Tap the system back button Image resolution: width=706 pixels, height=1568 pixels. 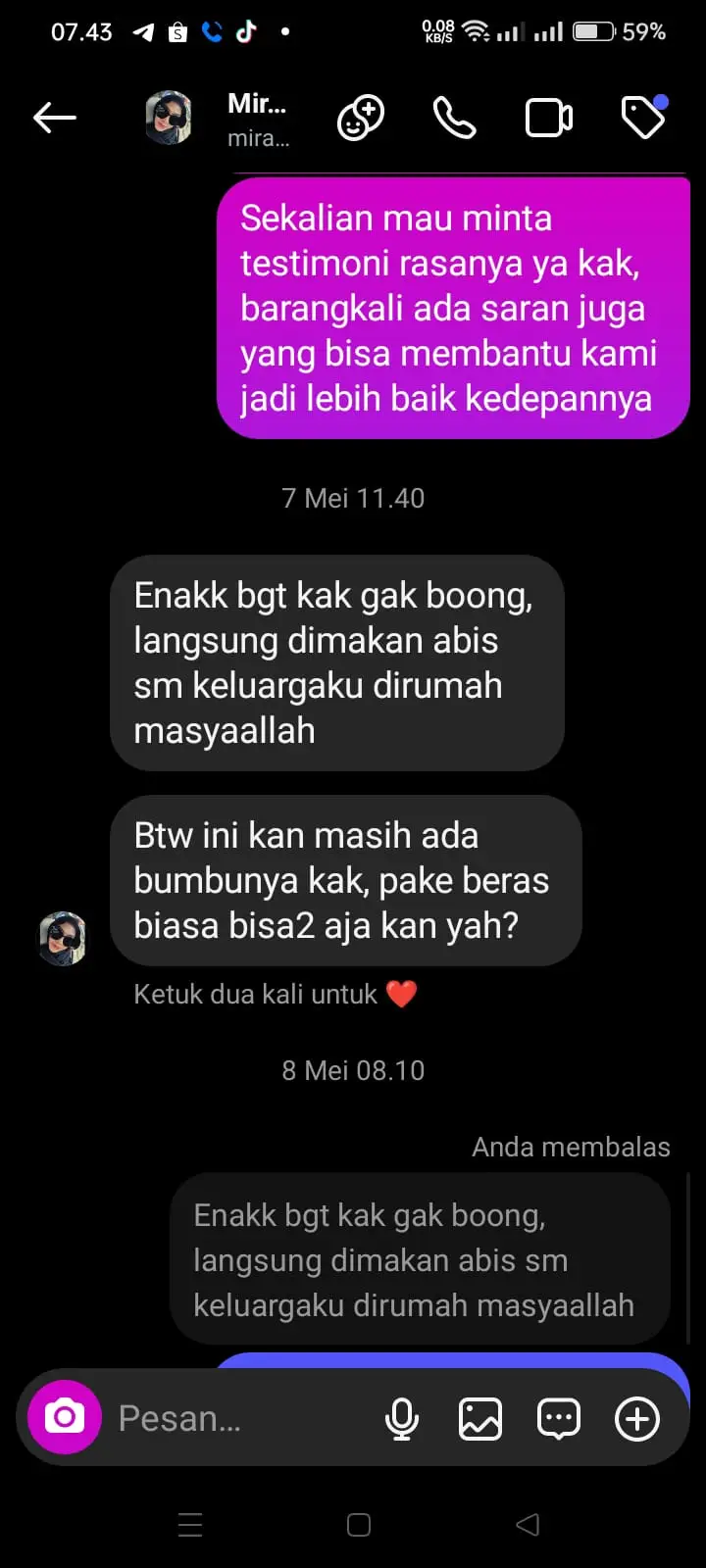528,1525
